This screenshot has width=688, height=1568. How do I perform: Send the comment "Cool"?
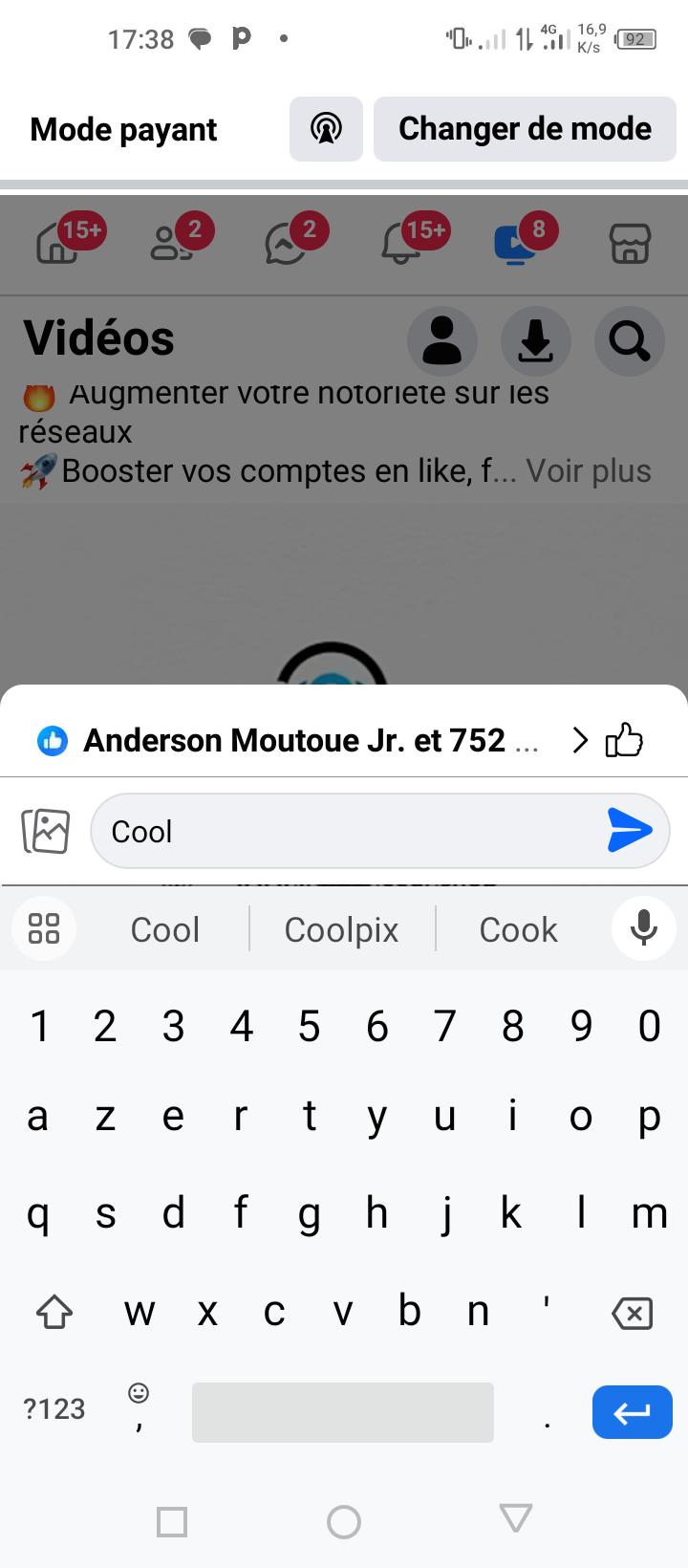click(630, 830)
